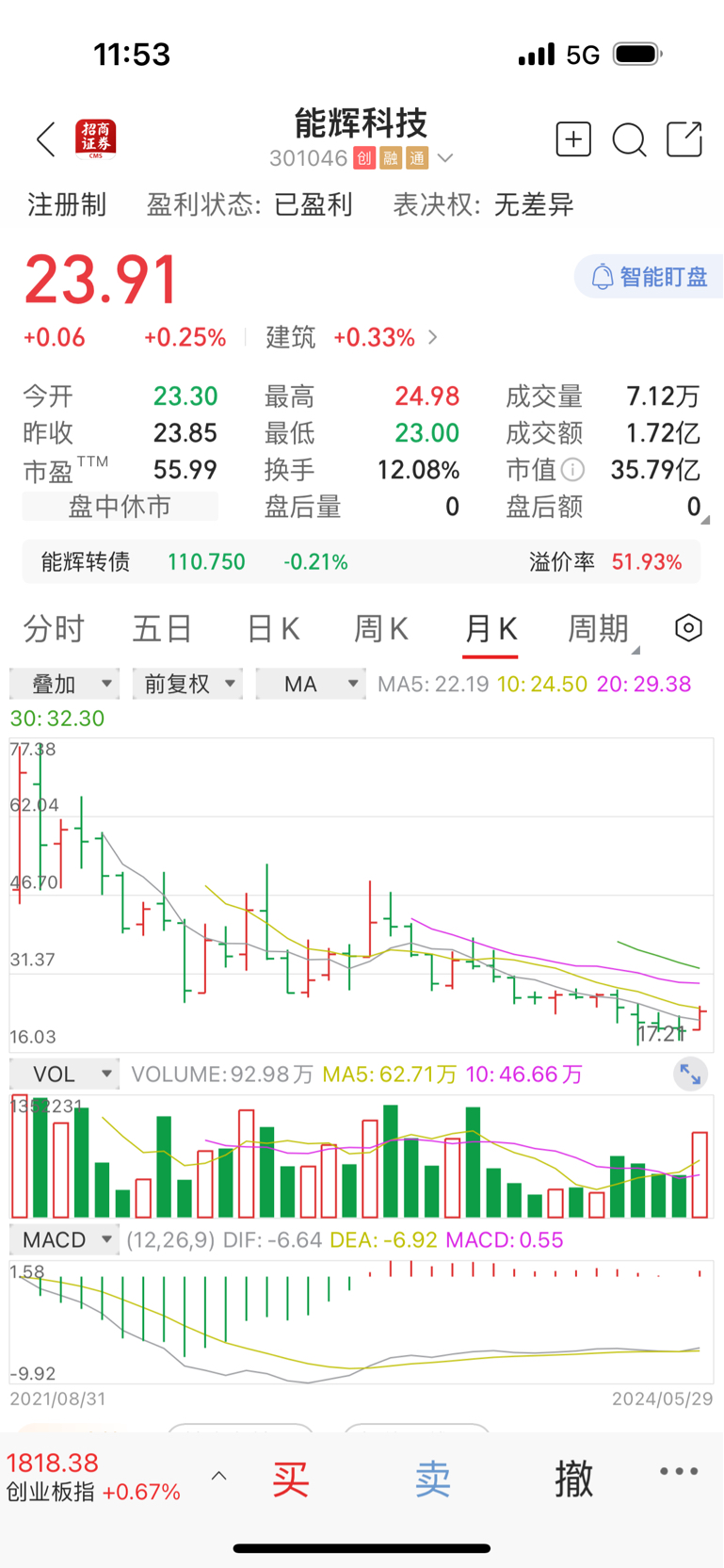Open the more options ellipsis icon
Viewport: 724px width, 1568px height.
pos(679,1470)
